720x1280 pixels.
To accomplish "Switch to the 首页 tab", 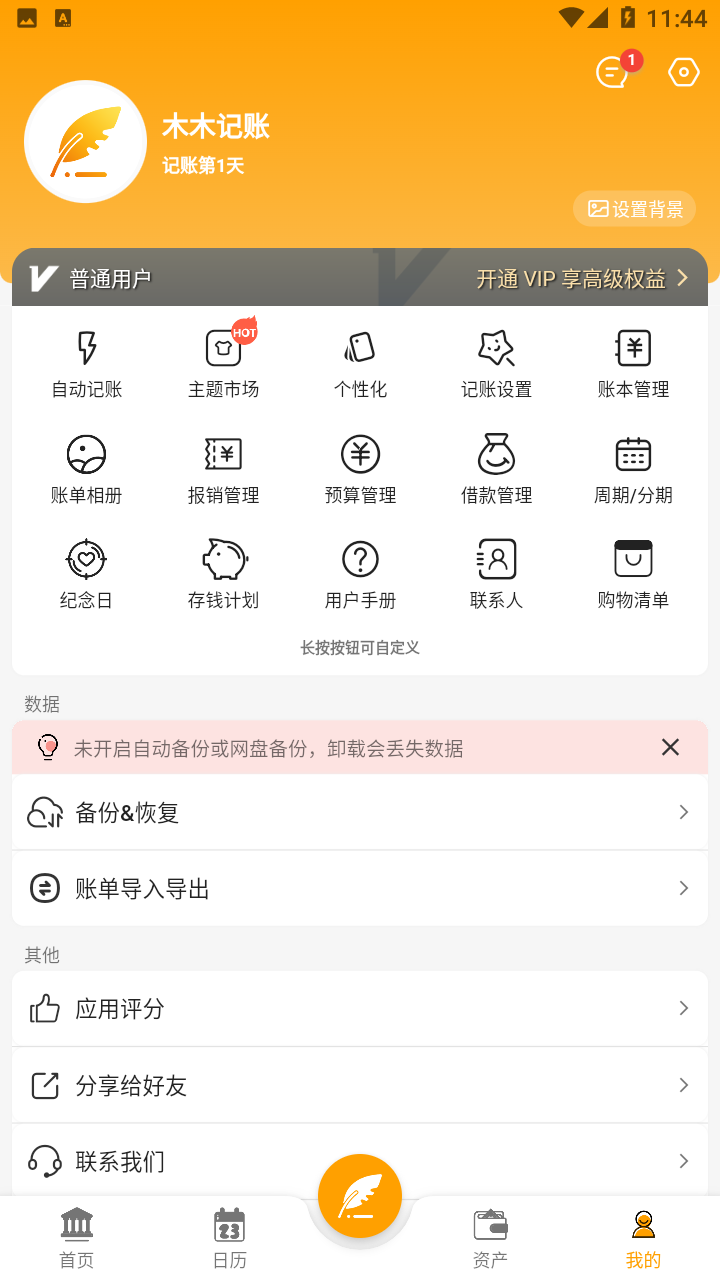I will (76, 1238).
